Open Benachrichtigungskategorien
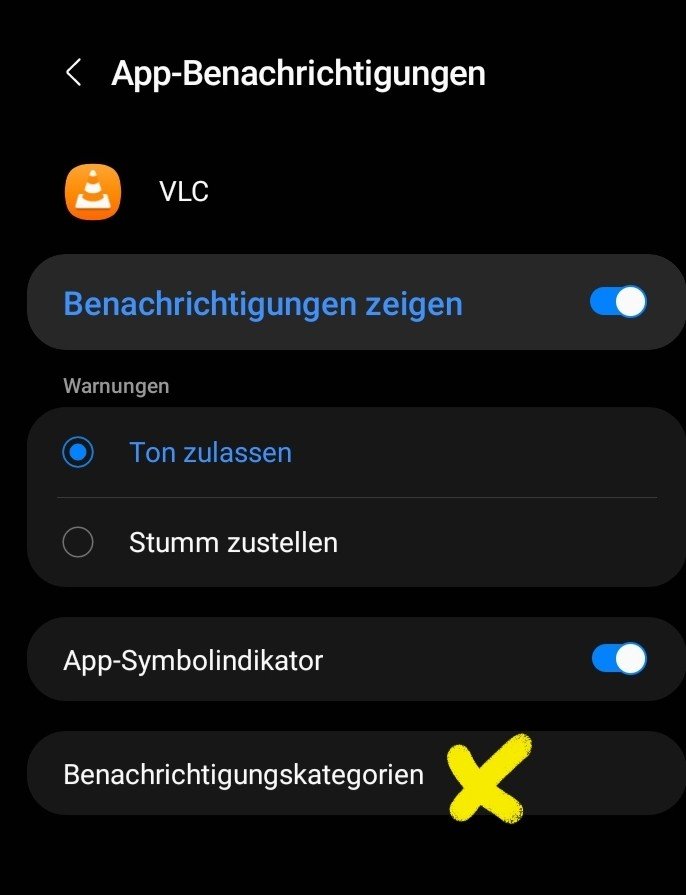 click(243, 774)
